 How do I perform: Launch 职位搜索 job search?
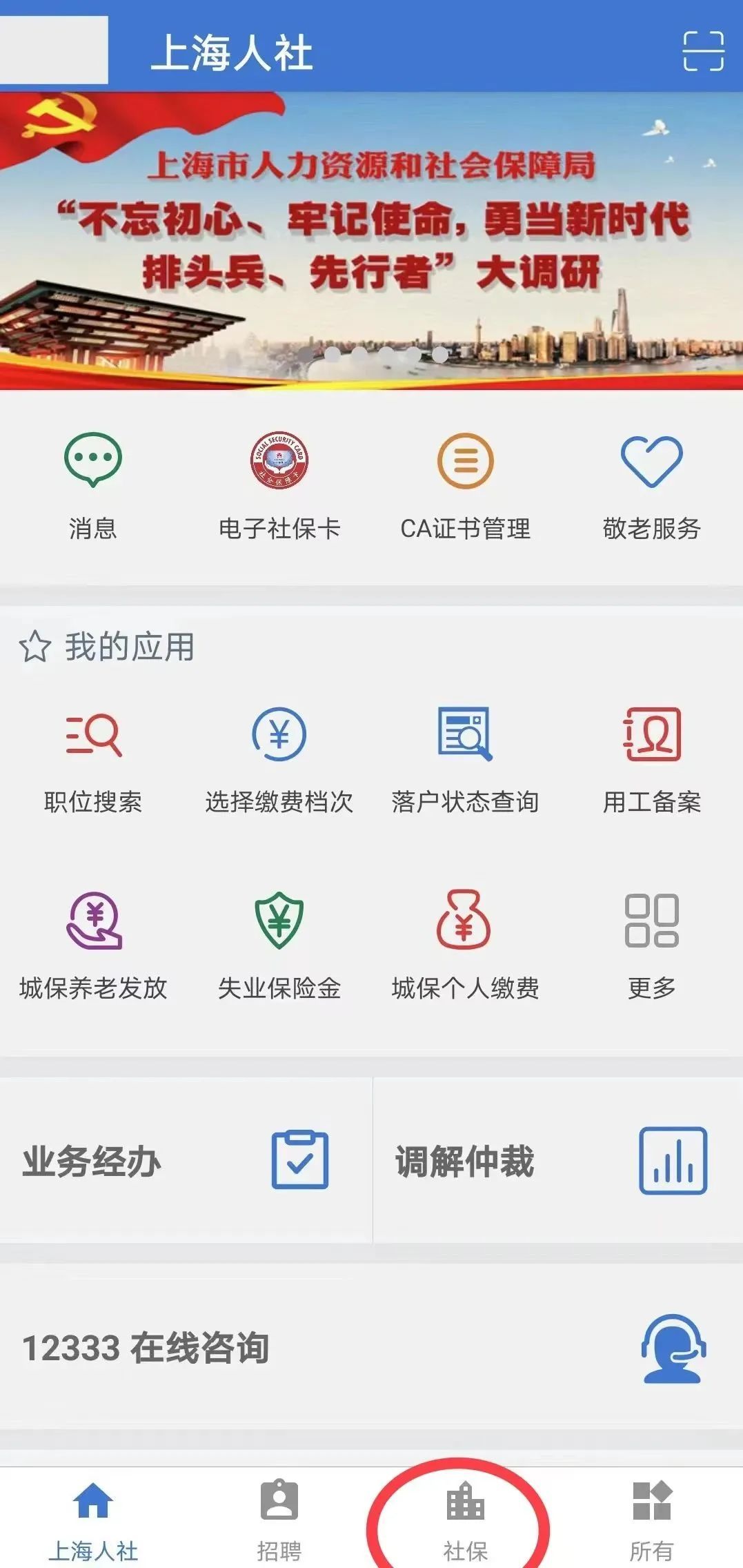(x=92, y=759)
